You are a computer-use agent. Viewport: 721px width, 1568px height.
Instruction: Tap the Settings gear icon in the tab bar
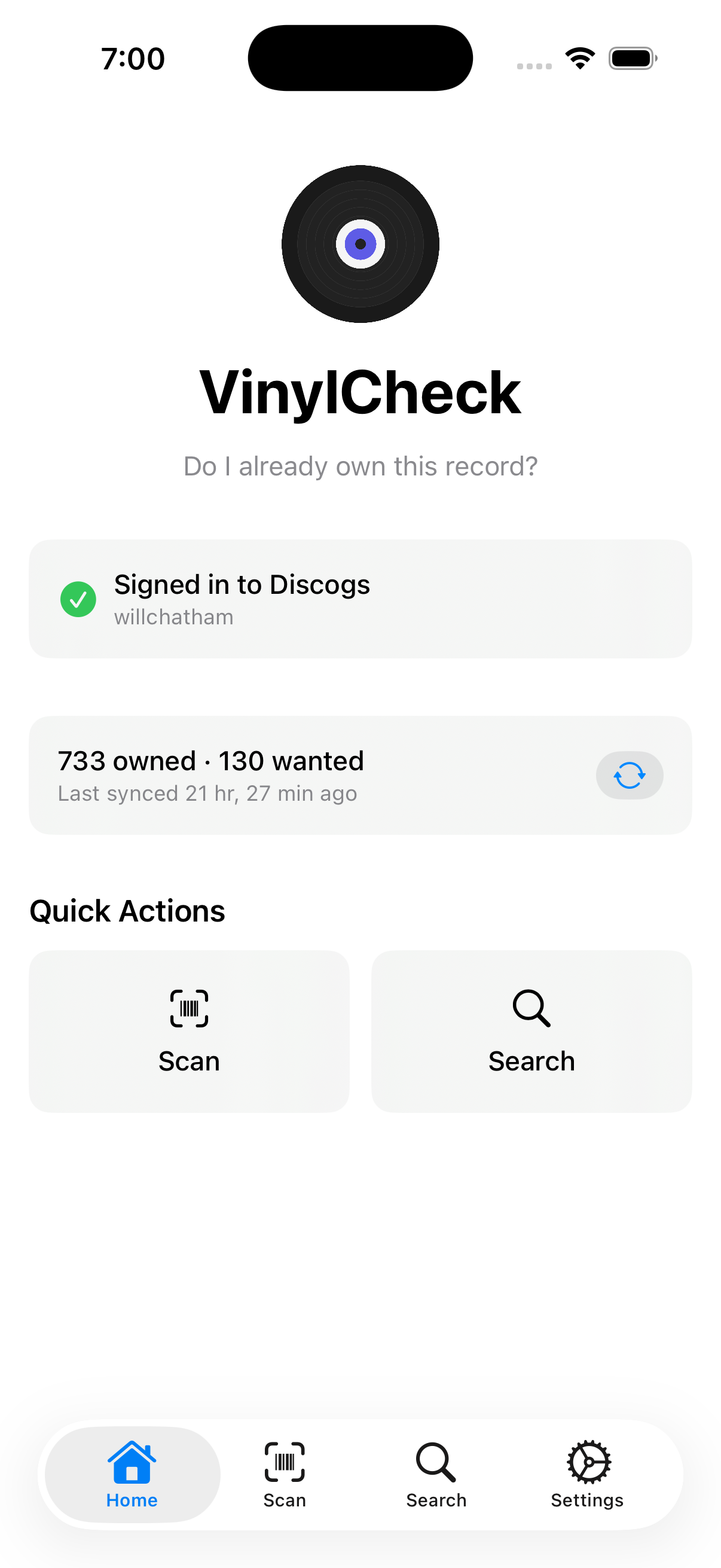click(586, 1462)
